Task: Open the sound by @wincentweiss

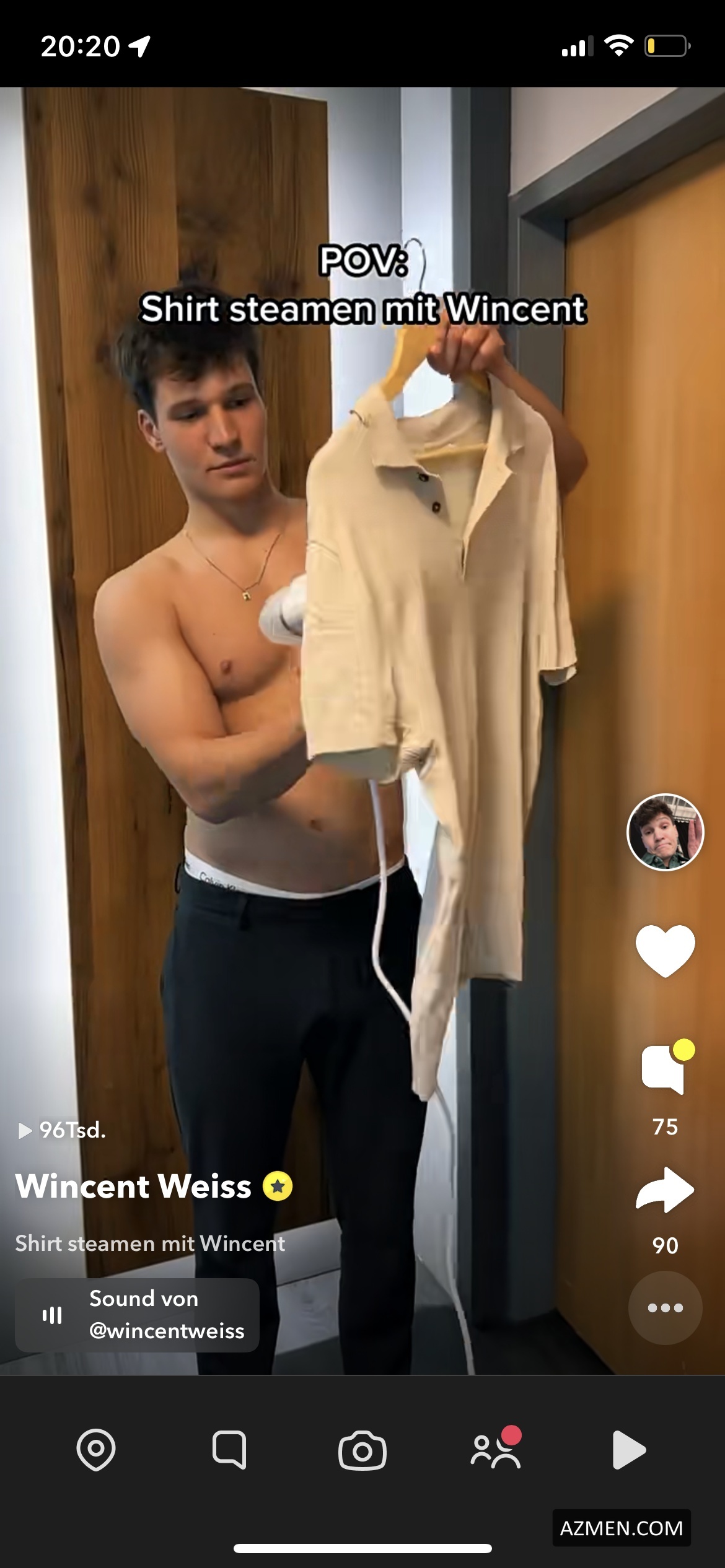Action: pos(137,1314)
